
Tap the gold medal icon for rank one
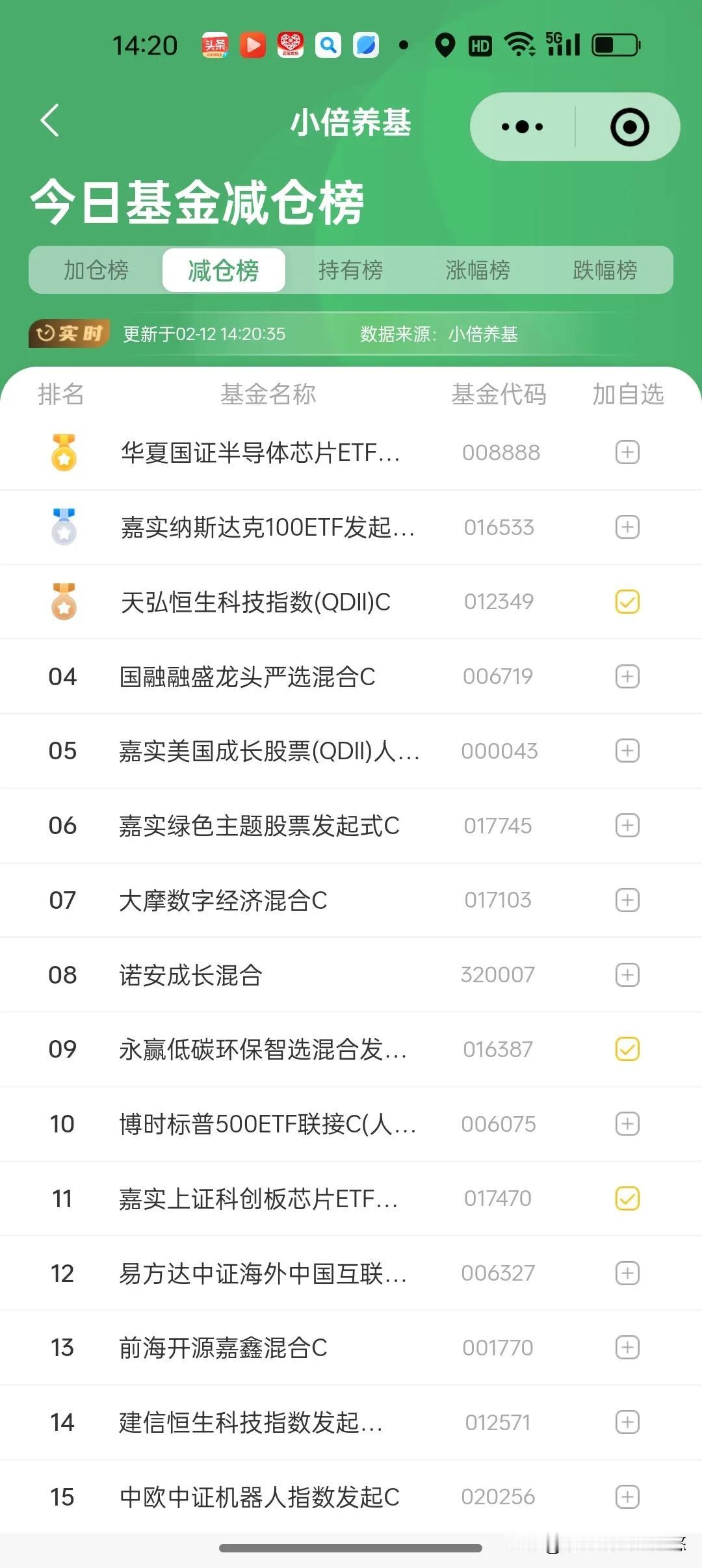64,452
